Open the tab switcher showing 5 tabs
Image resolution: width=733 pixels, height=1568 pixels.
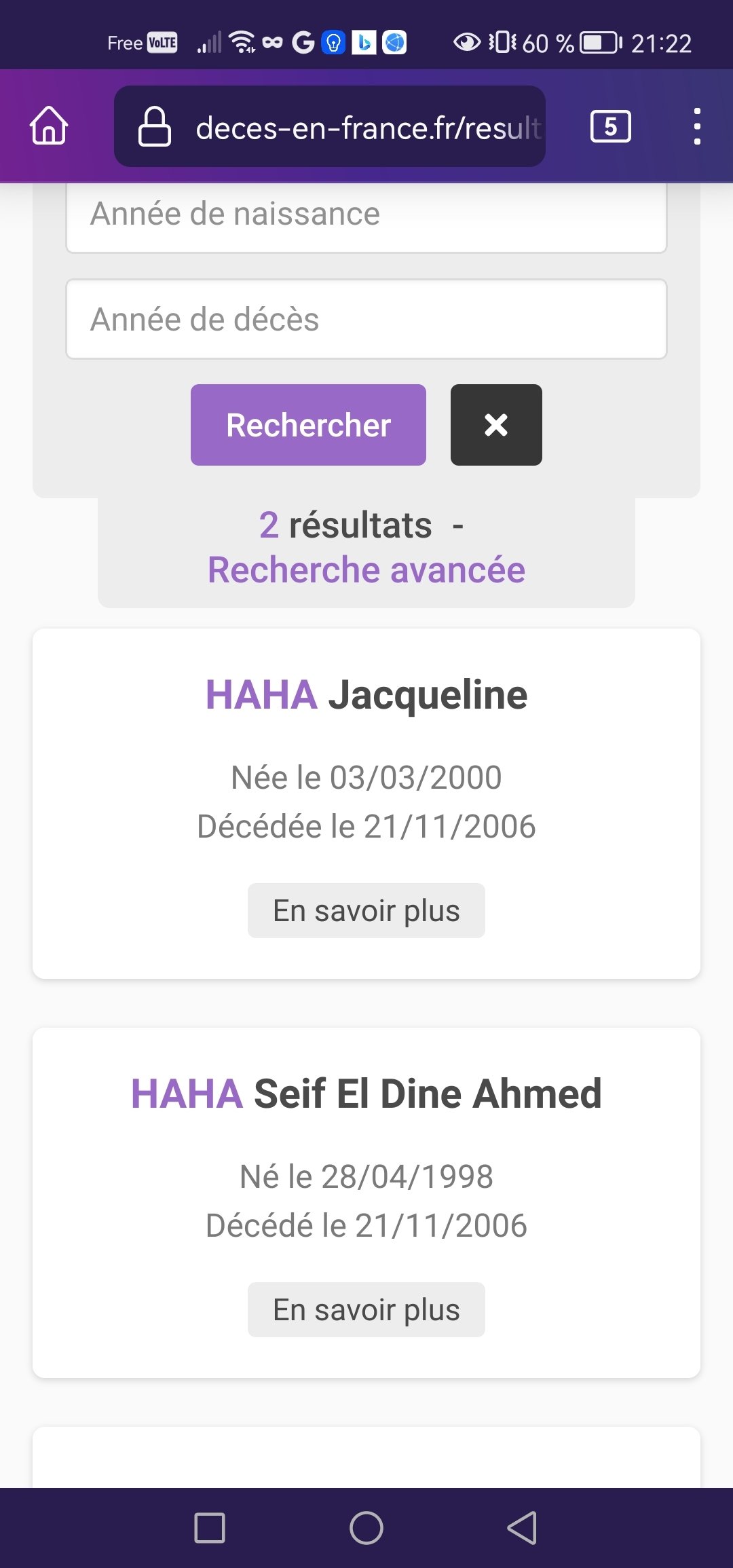(610, 126)
